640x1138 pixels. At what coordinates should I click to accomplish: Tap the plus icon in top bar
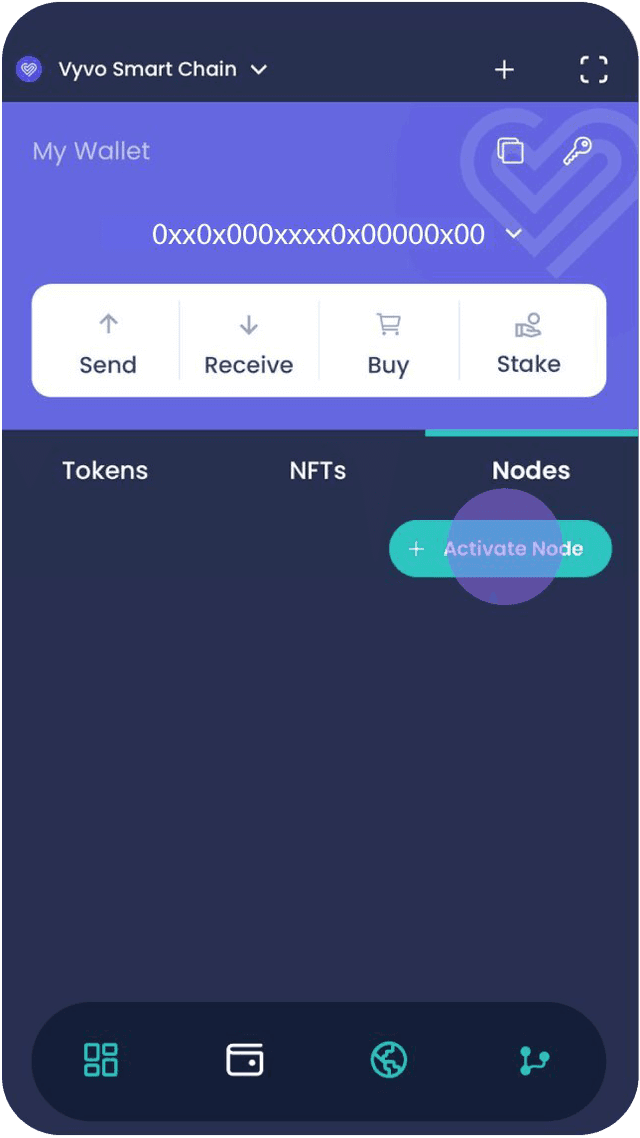505,69
